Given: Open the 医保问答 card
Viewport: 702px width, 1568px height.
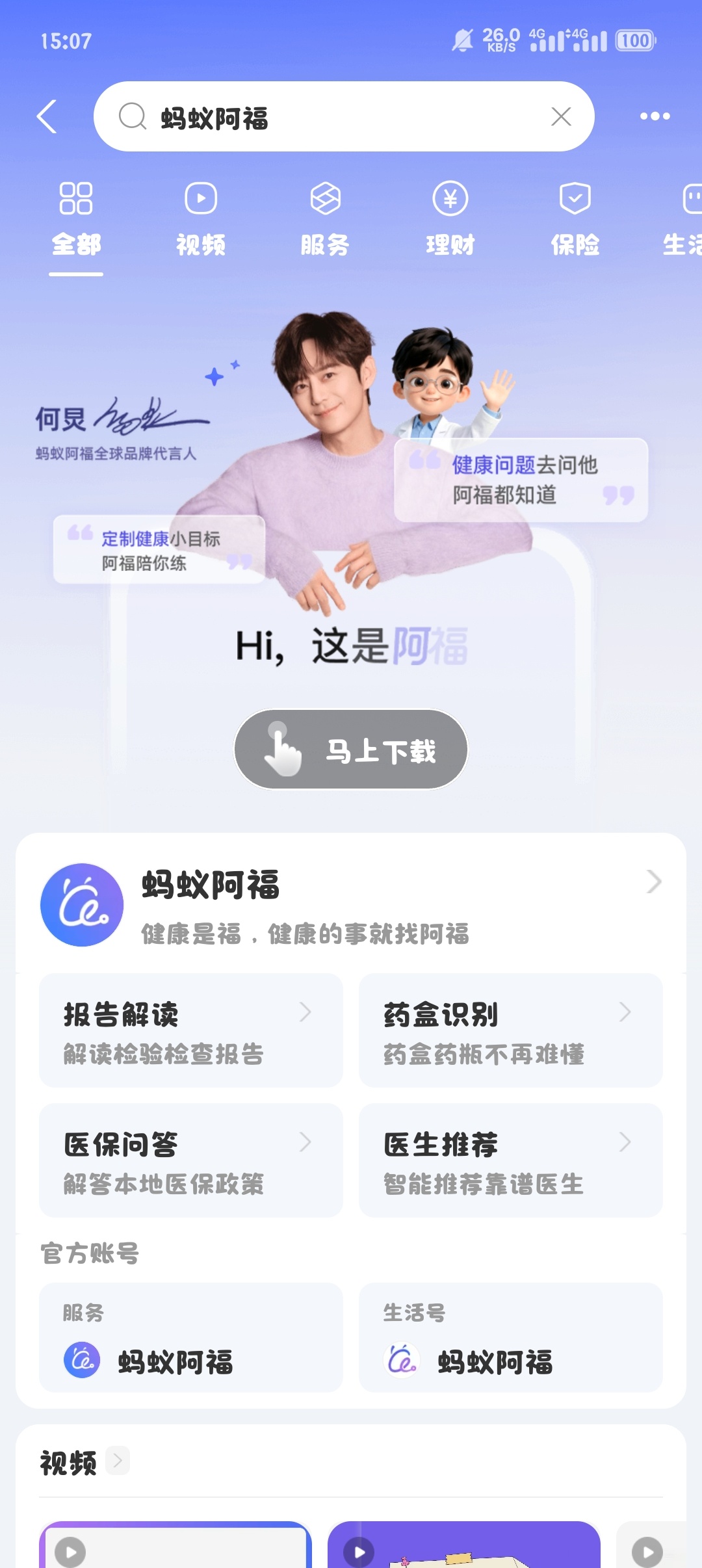Looking at the screenshot, I should 190,1160.
